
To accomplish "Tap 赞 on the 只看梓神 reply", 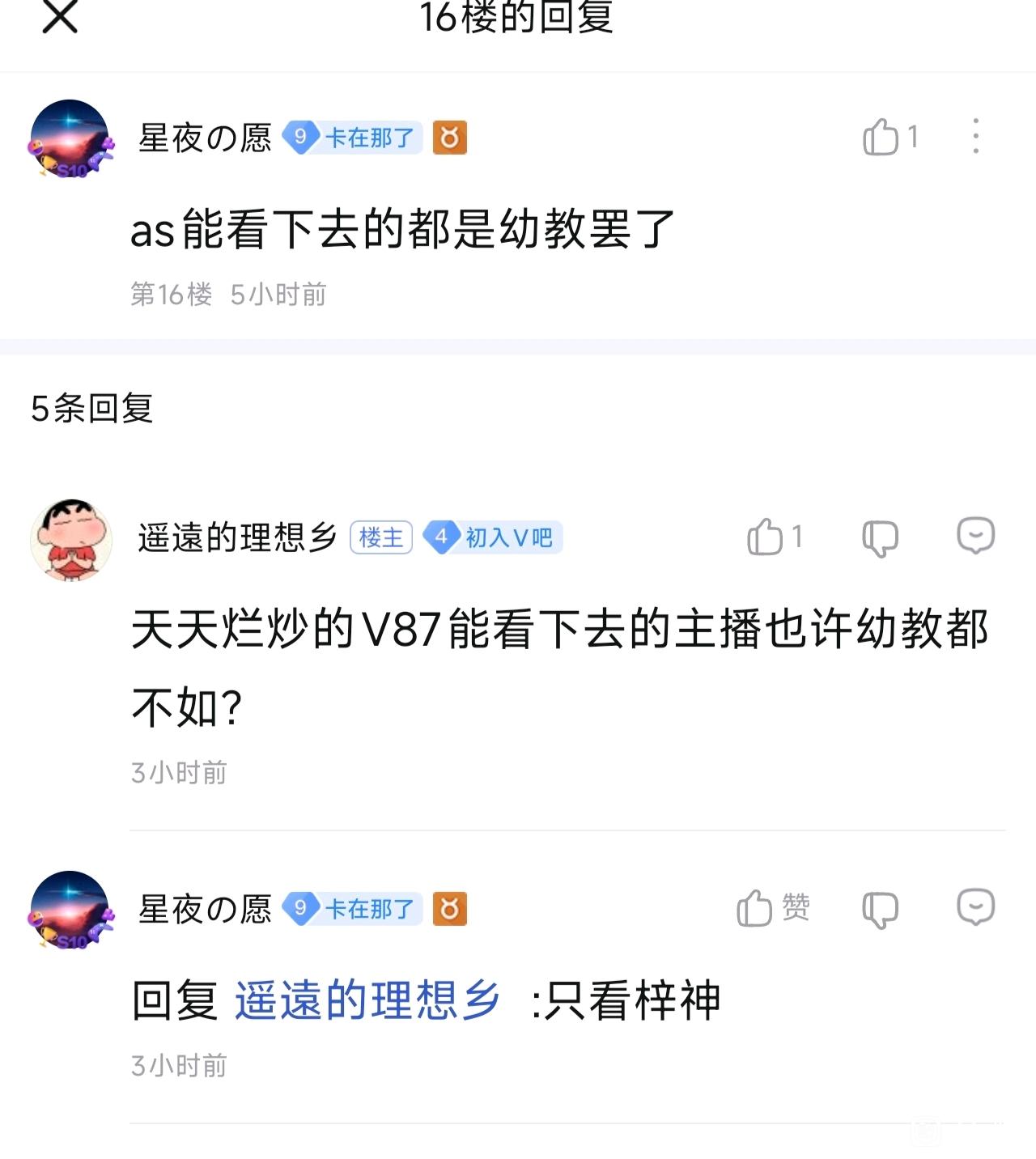I will (x=773, y=907).
